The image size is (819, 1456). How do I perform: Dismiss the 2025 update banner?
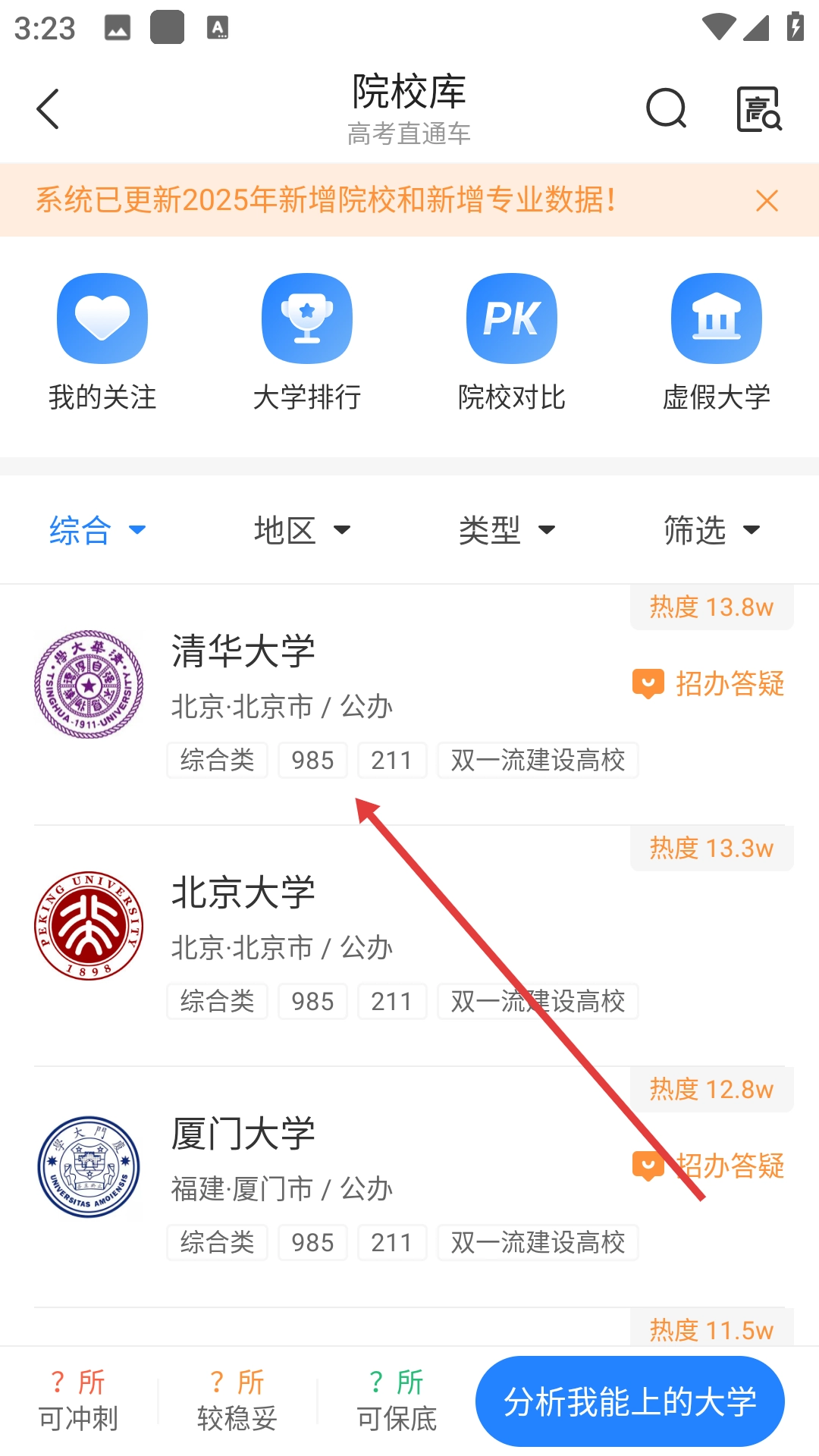click(767, 201)
